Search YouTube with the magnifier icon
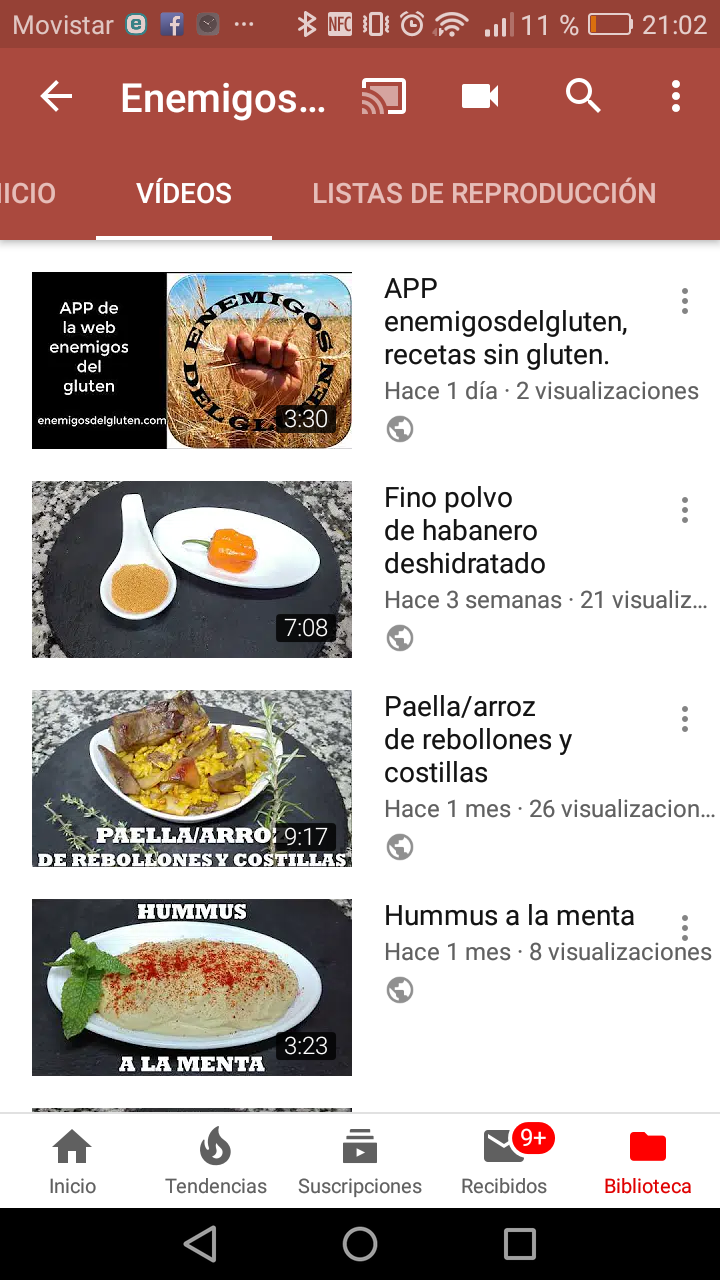Screen dimensions: 720x1280 (583, 97)
